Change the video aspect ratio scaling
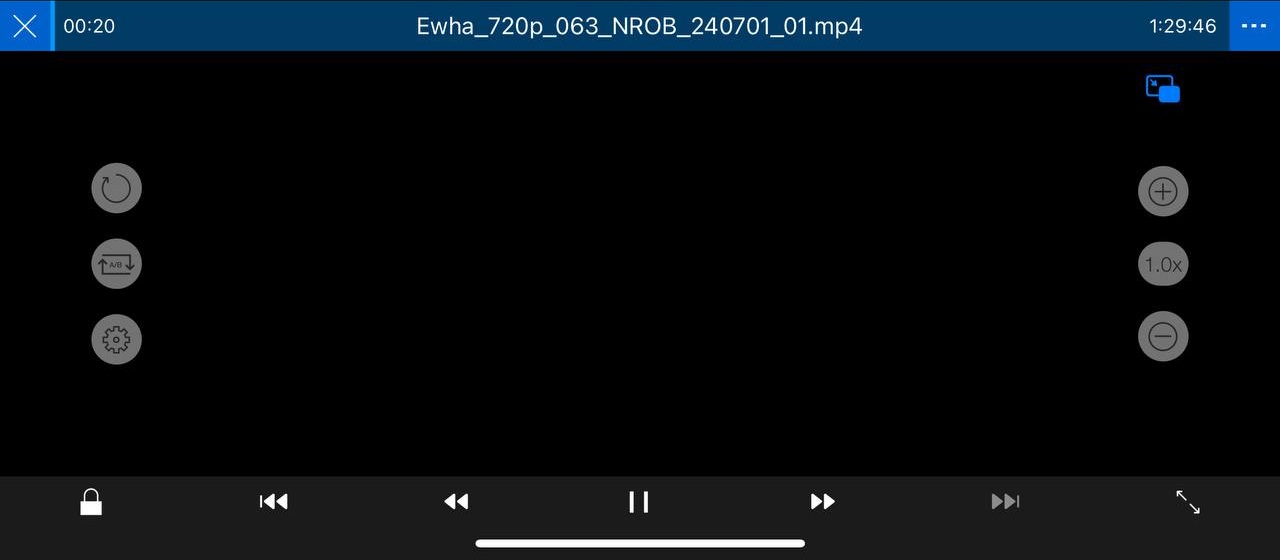This screenshot has height=560, width=1280. click(x=1188, y=501)
